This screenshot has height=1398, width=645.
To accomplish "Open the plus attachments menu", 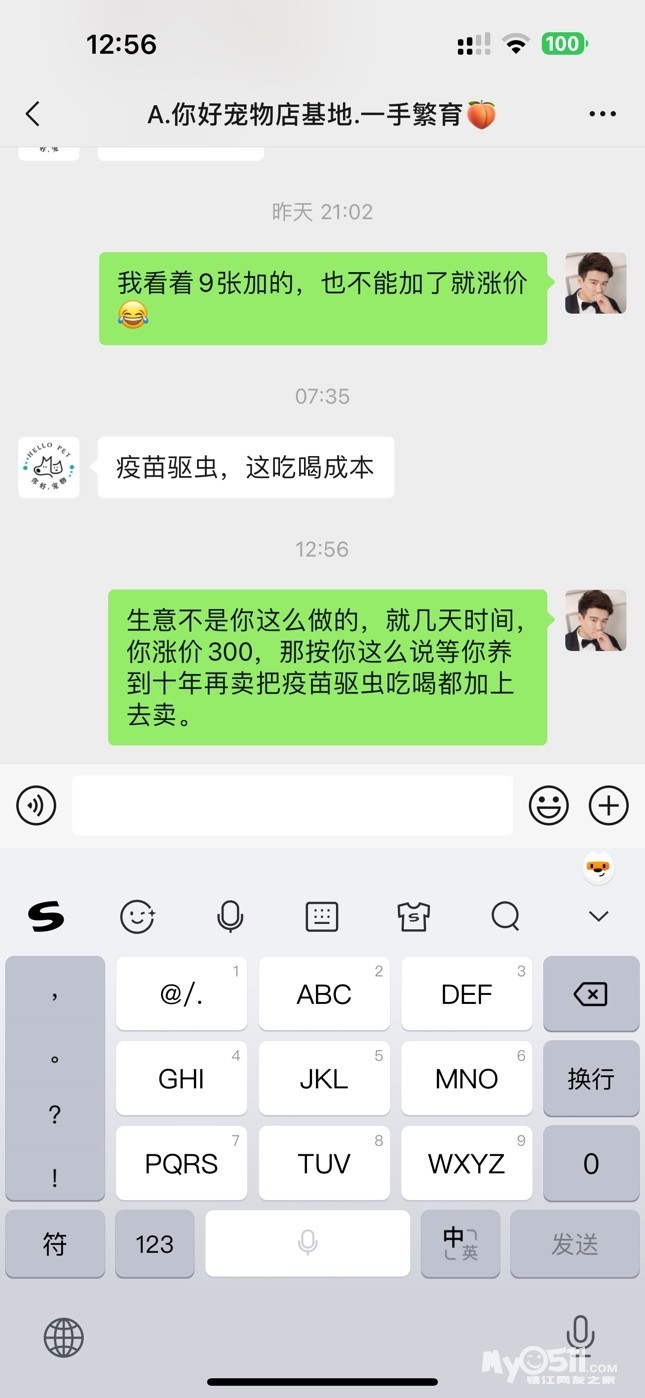I will point(608,805).
